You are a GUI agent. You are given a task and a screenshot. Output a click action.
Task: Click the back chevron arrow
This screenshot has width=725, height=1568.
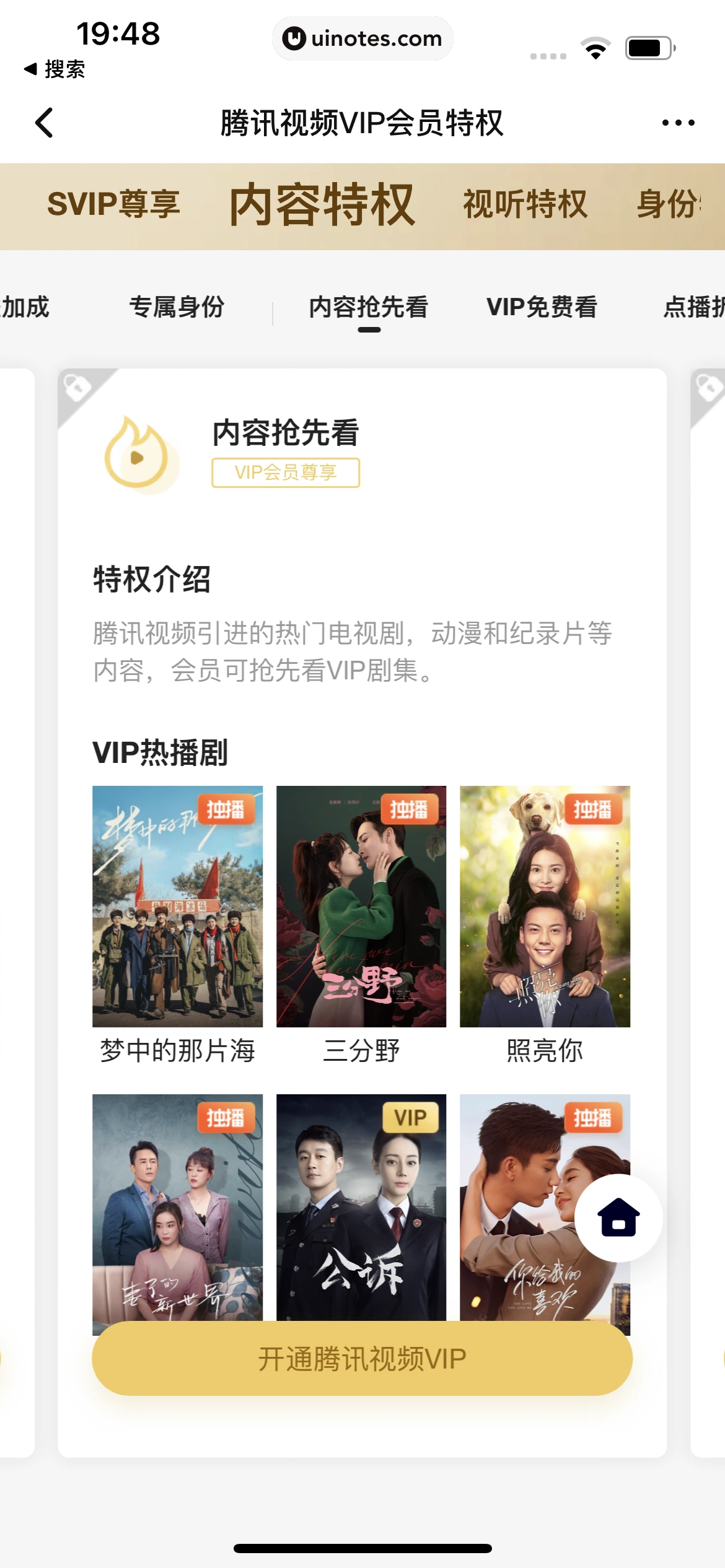pos(43,122)
